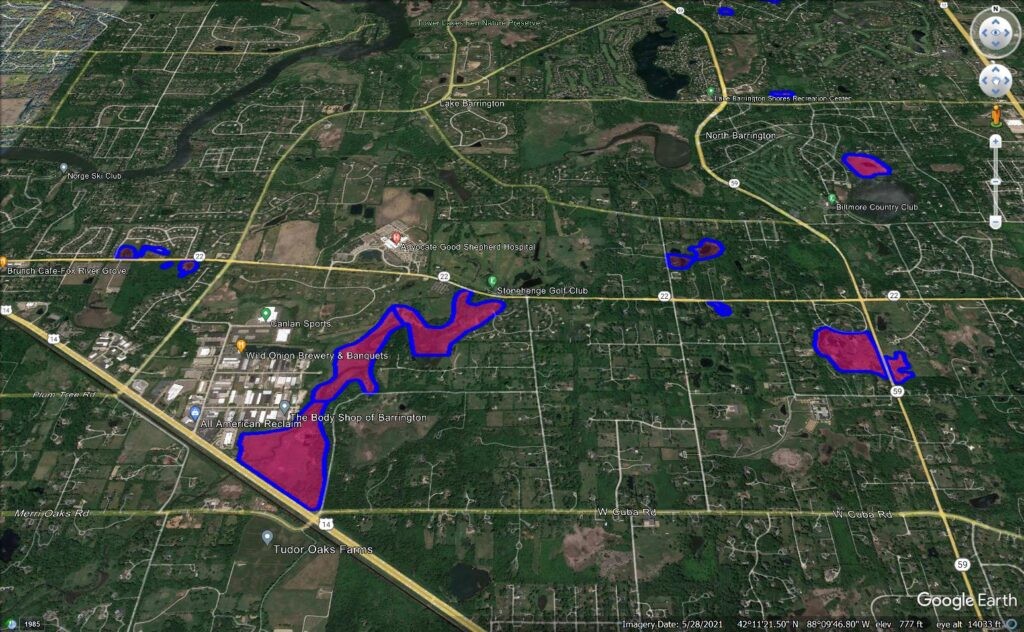Screen dimensions: 1024x632
Task: Select Brunch Cafe-Fox River Grove marker
Action: click(4, 261)
